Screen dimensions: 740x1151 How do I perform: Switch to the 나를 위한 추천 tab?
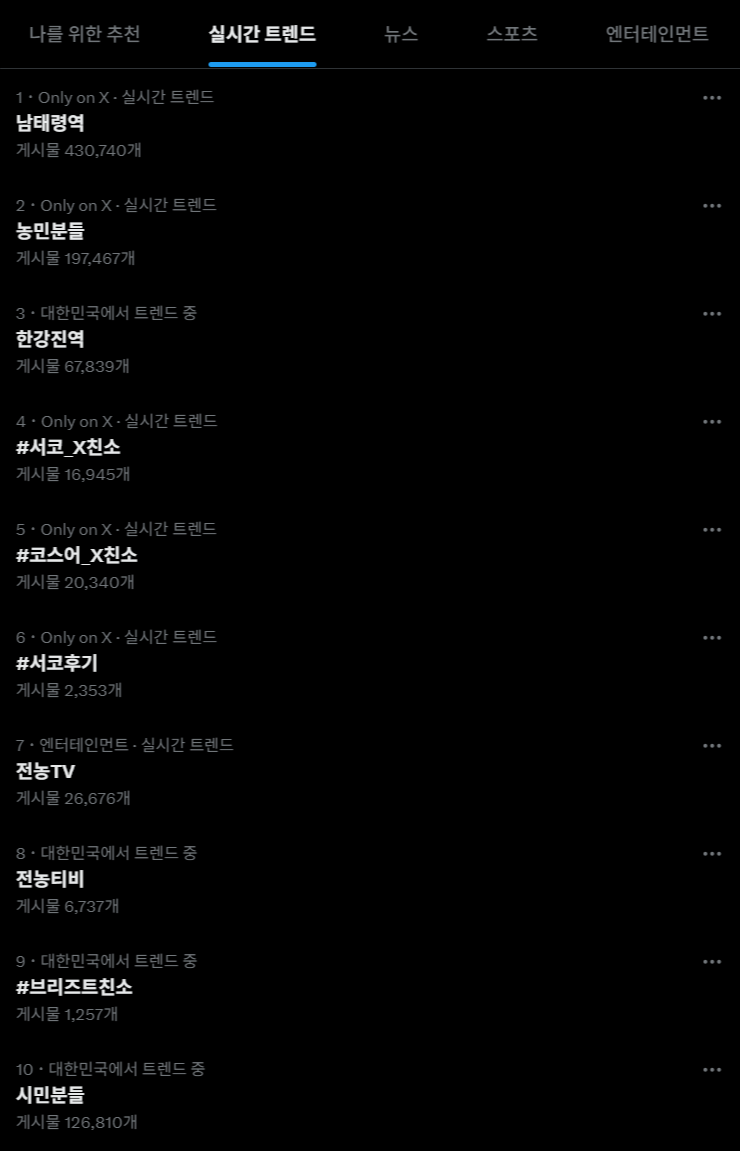84,34
